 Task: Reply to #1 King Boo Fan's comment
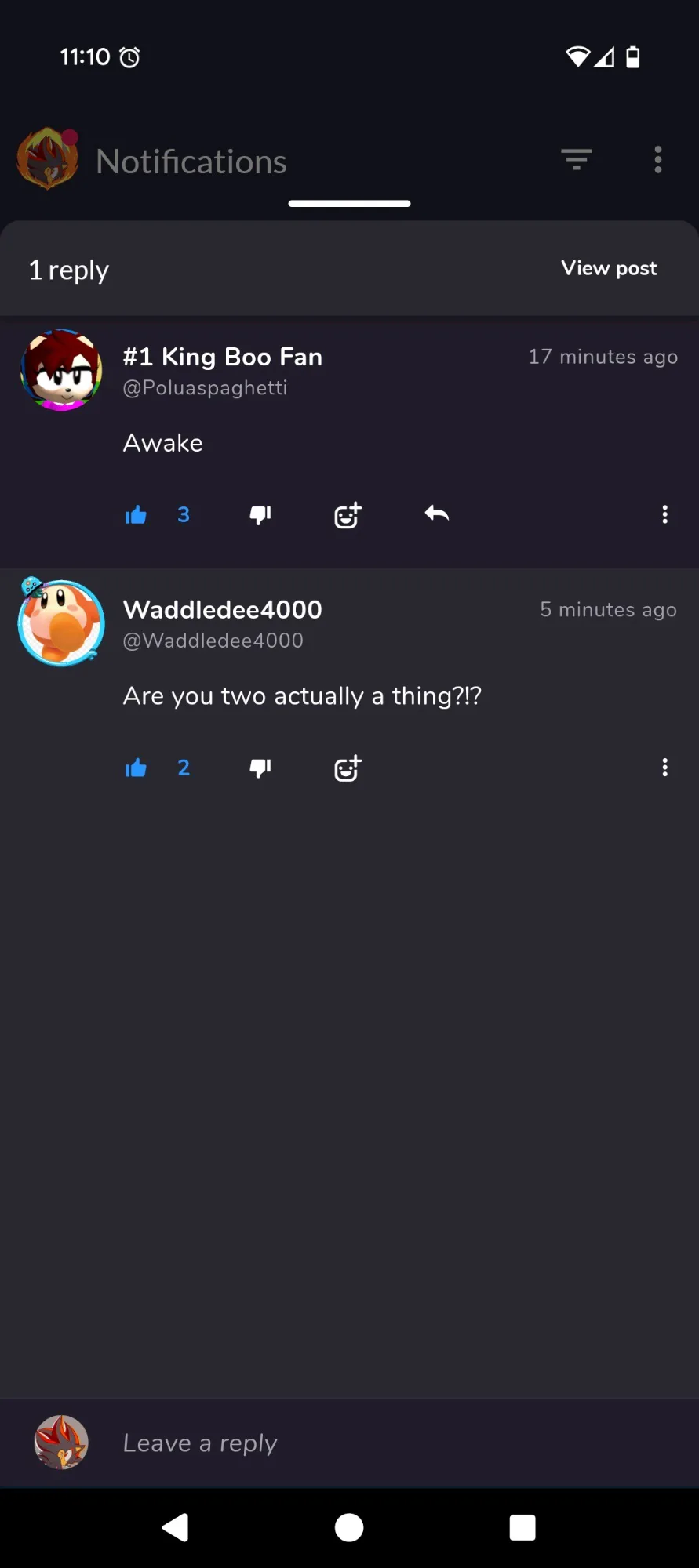coord(437,514)
